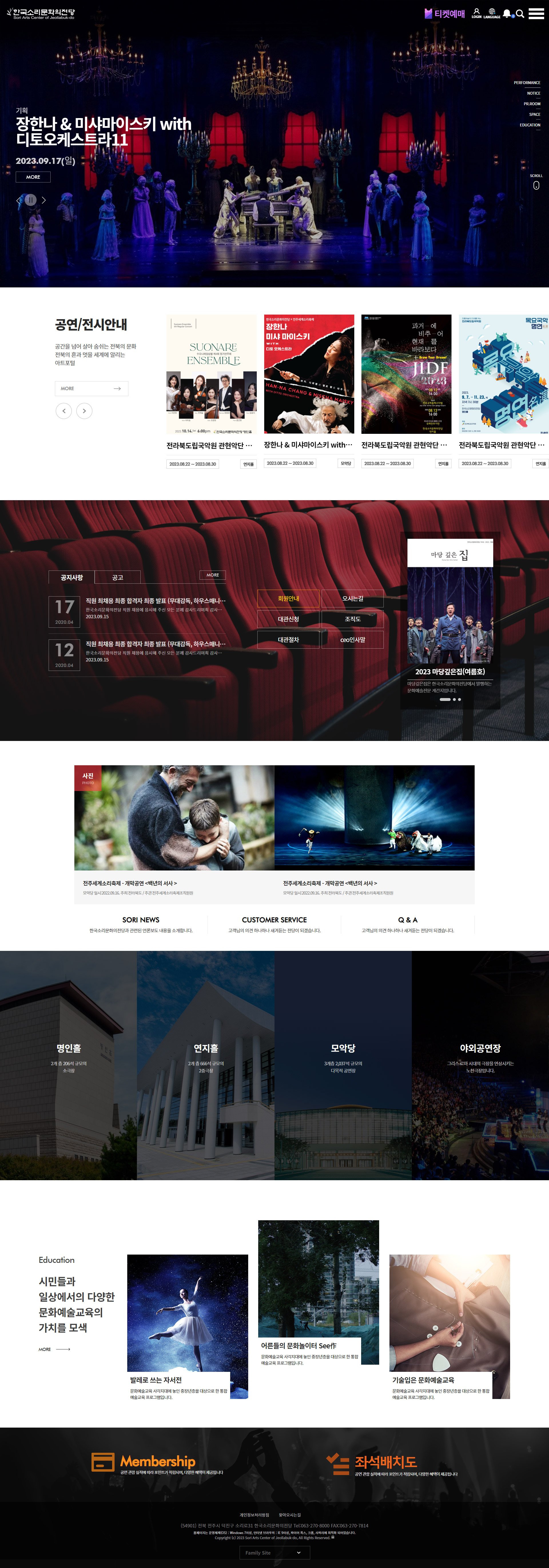549x1568 pixels.
Task: Open 오시는길 directions button
Action: (352, 598)
